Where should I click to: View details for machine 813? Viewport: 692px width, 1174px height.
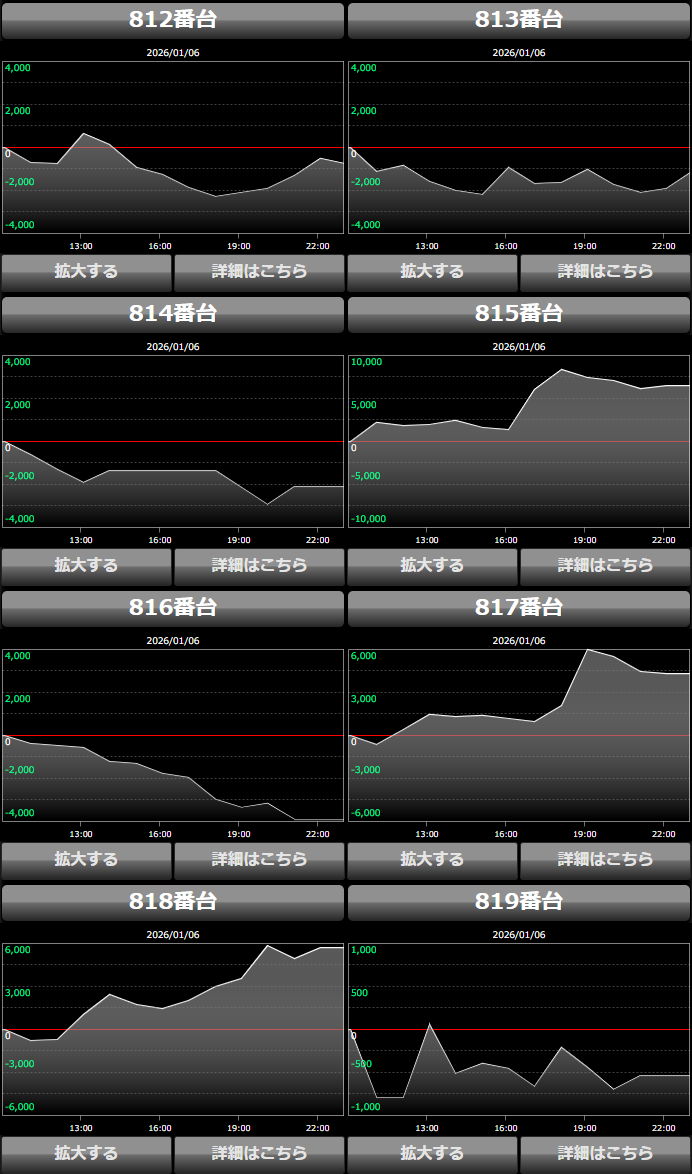point(605,272)
